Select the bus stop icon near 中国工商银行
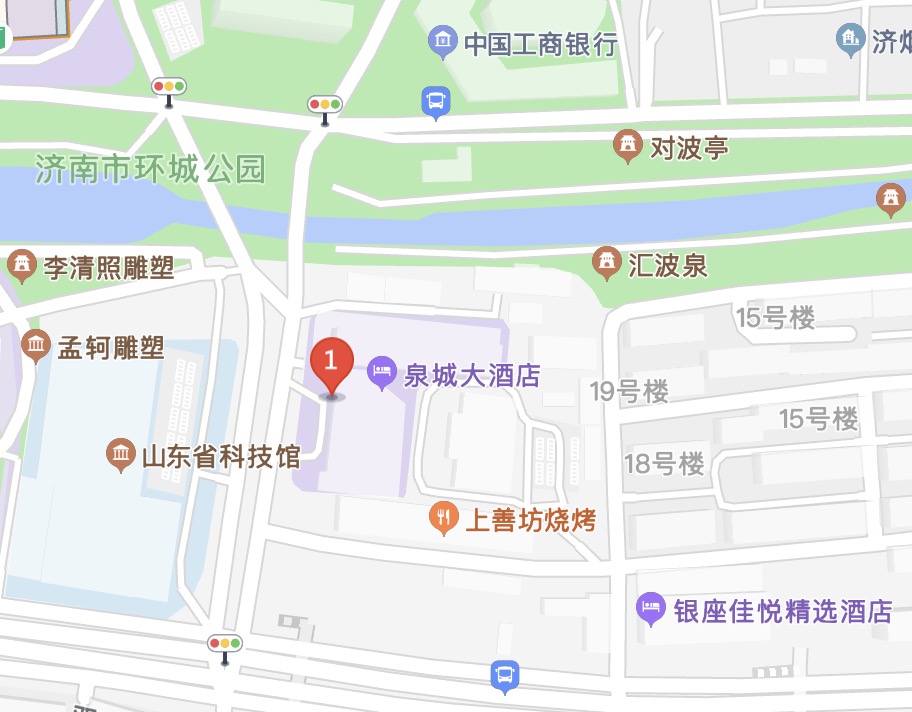 pyautogui.click(x=436, y=102)
